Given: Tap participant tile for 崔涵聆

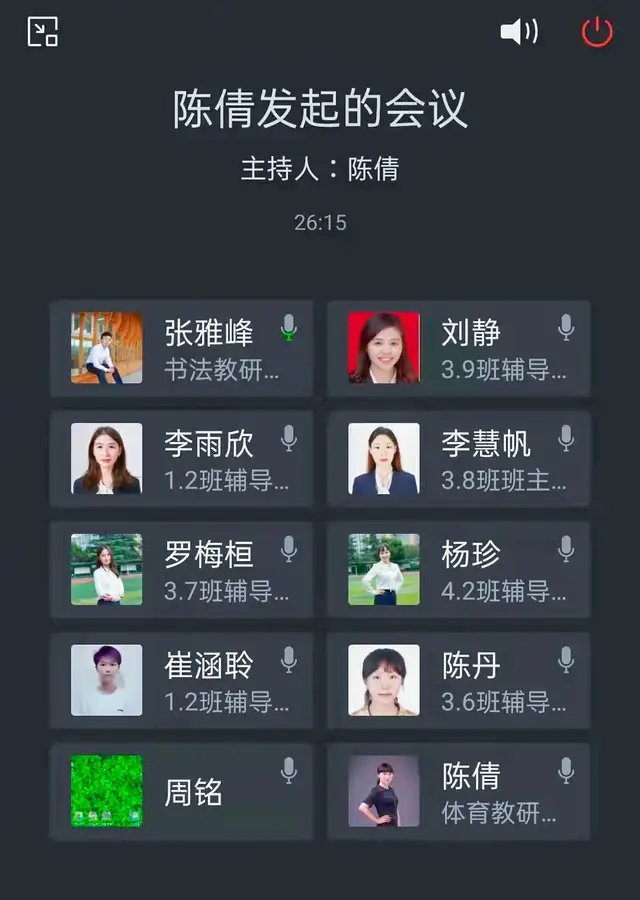Looking at the screenshot, I should 181,681.
